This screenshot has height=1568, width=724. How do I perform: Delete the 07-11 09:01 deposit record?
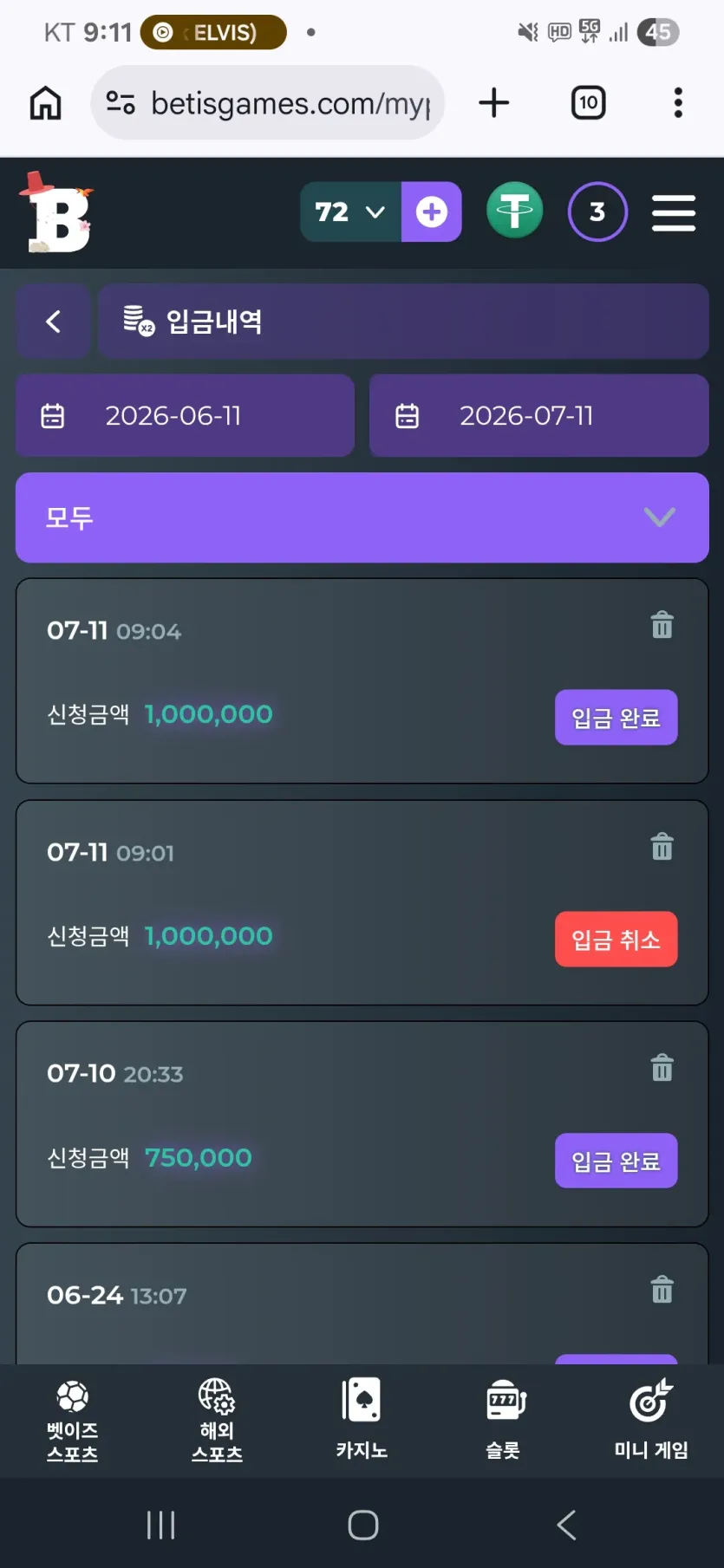click(x=662, y=847)
